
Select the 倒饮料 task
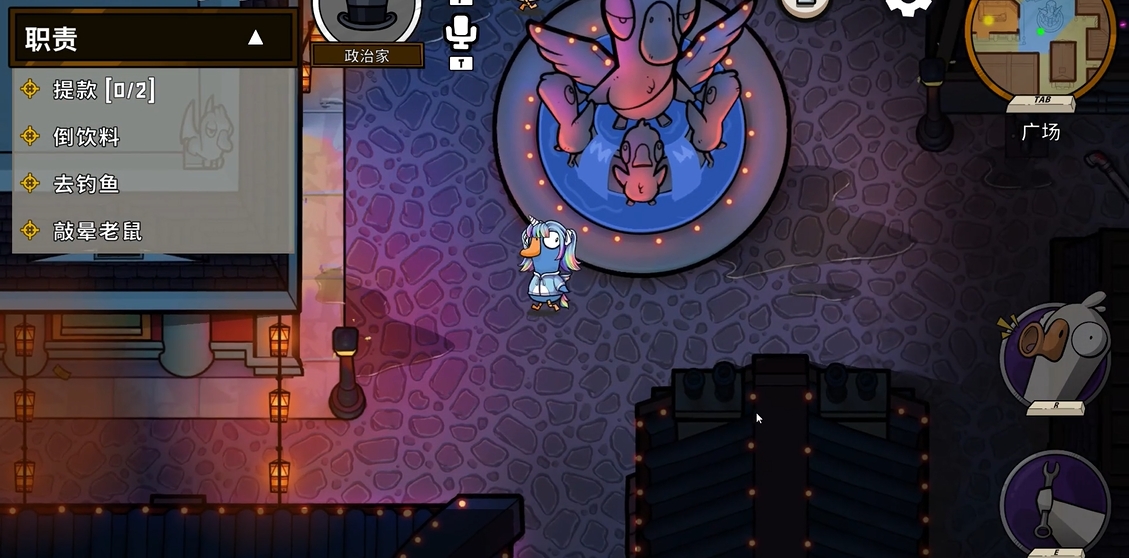(x=86, y=137)
